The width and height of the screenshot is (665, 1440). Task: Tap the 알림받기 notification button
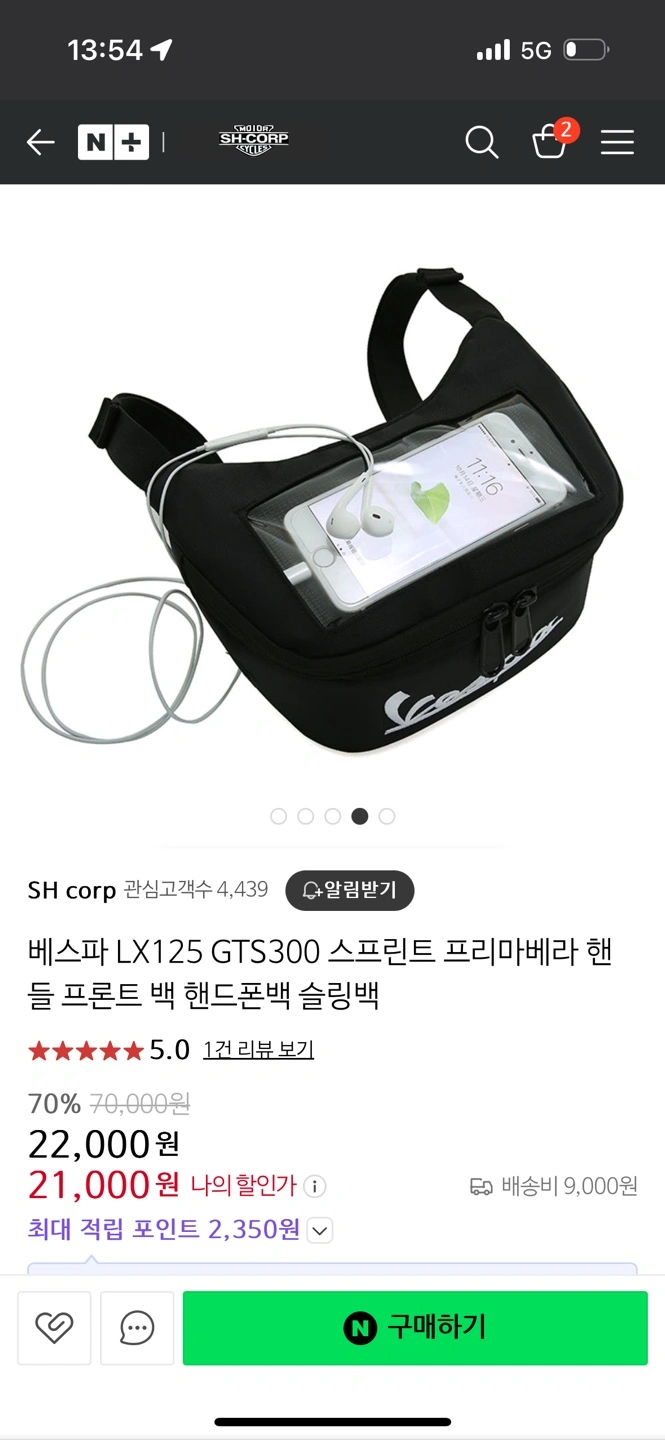pyautogui.click(x=349, y=890)
